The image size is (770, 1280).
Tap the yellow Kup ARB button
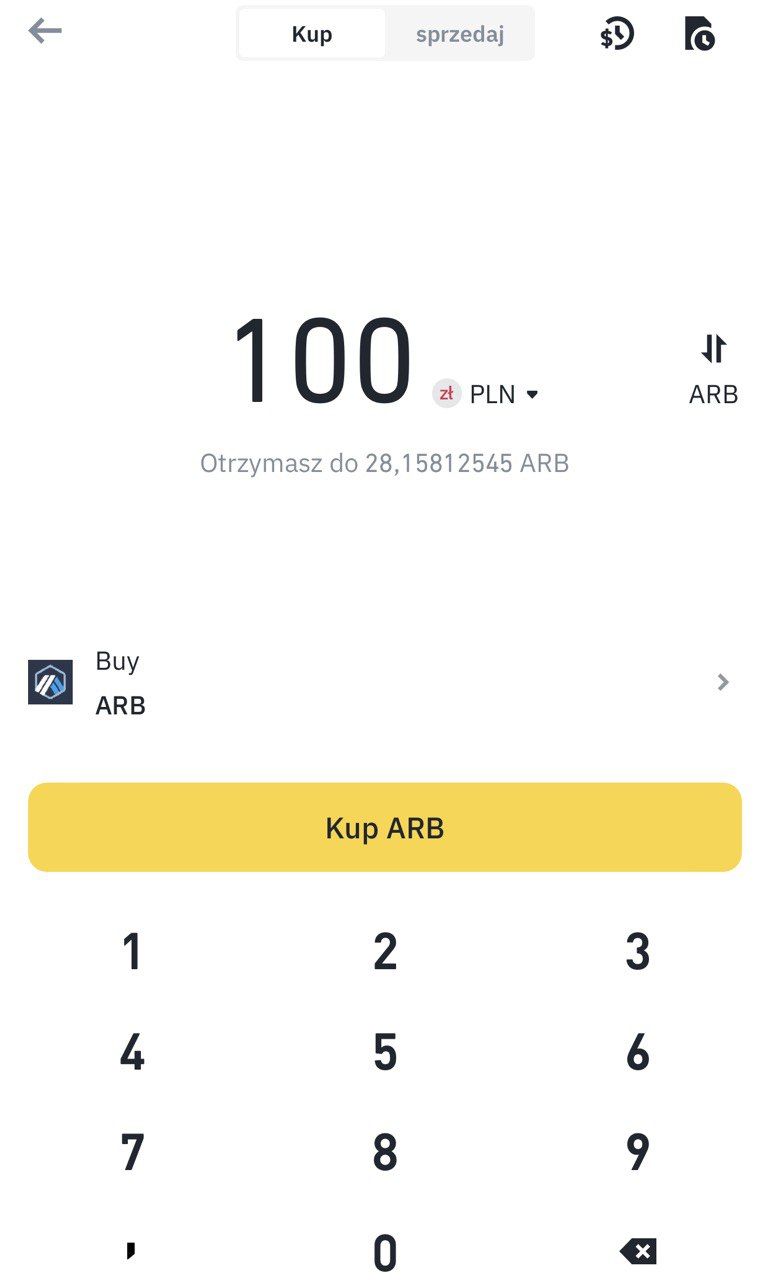[385, 827]
